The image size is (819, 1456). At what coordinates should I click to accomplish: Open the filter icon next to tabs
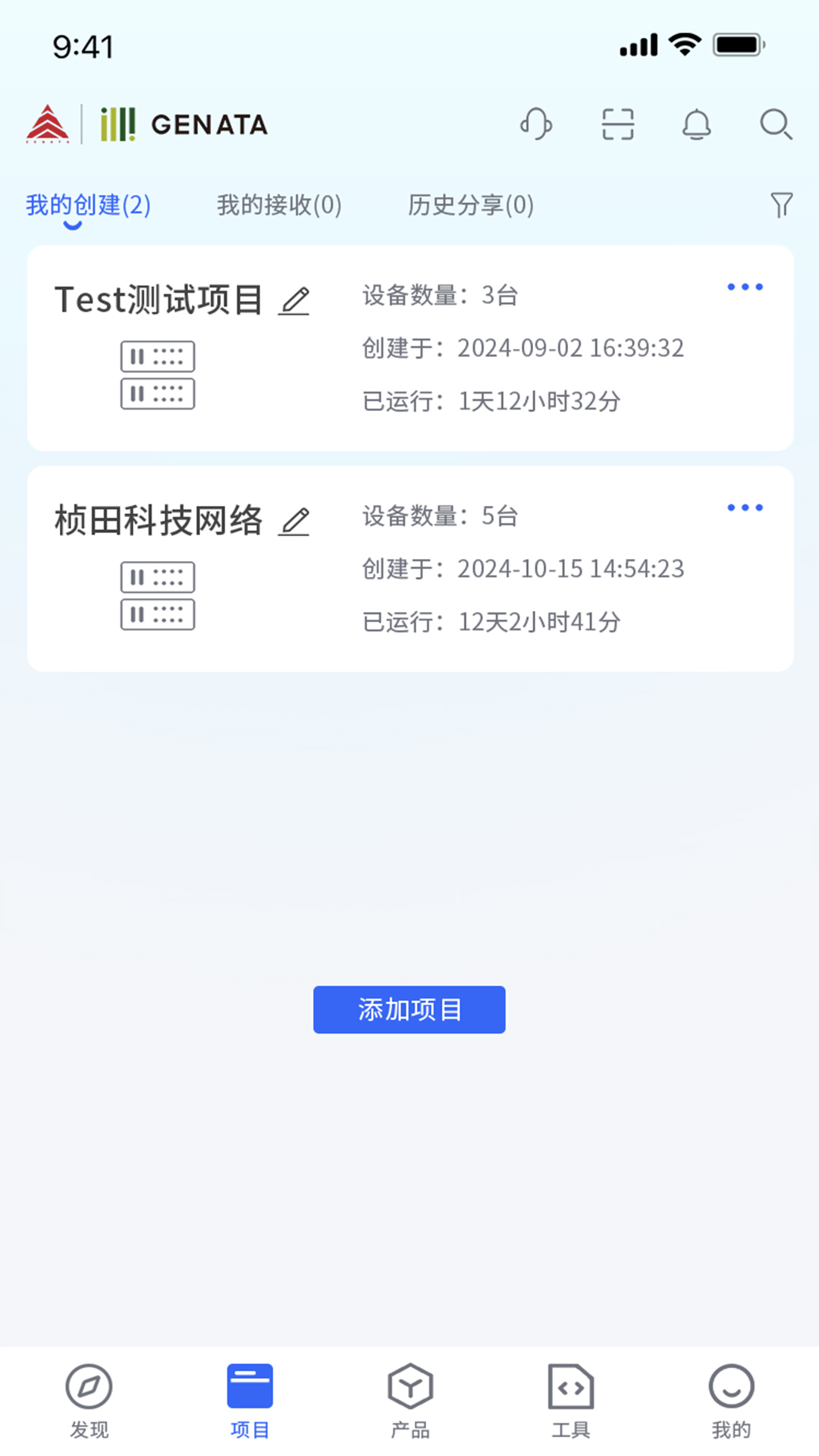tap(782, 205)
